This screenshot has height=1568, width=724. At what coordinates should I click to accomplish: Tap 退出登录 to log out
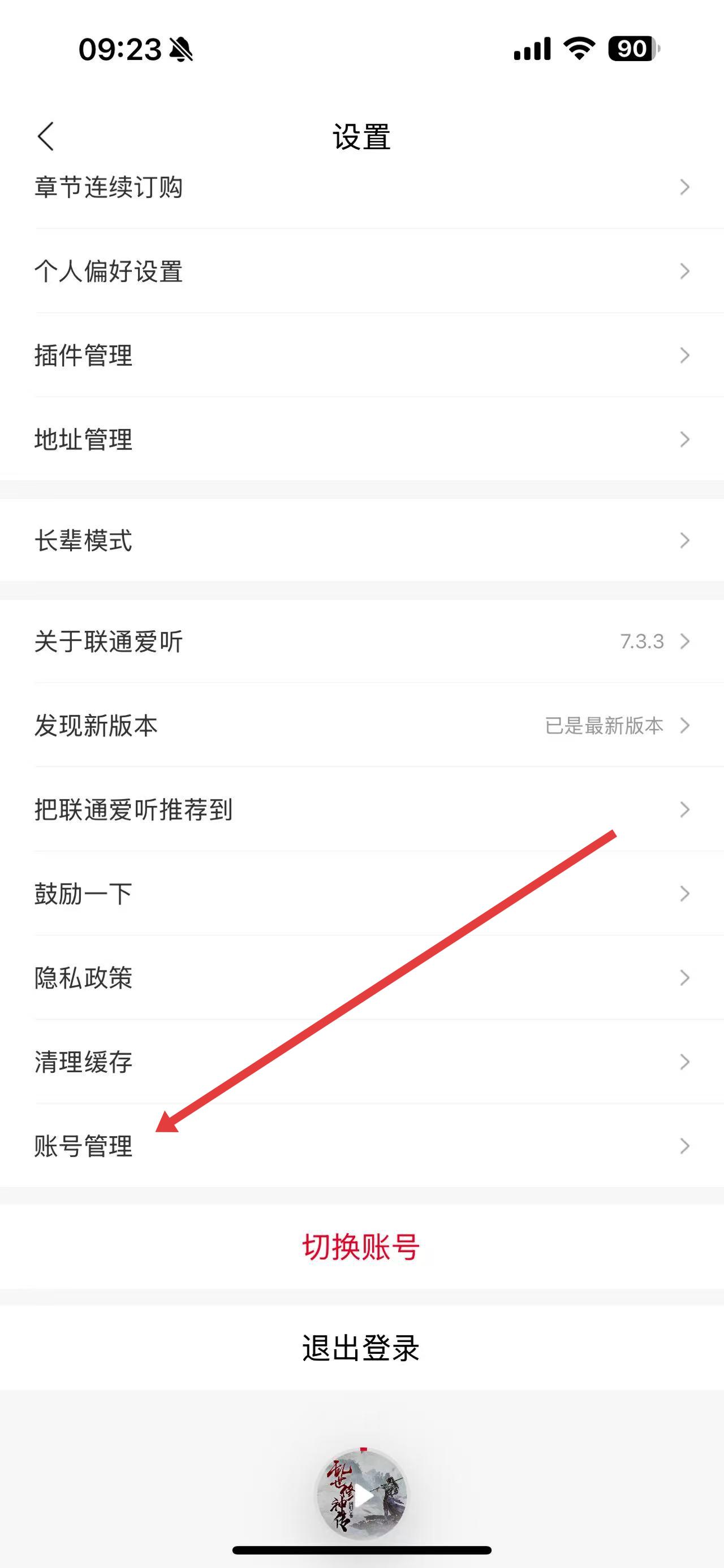(x=361, y=1348)
